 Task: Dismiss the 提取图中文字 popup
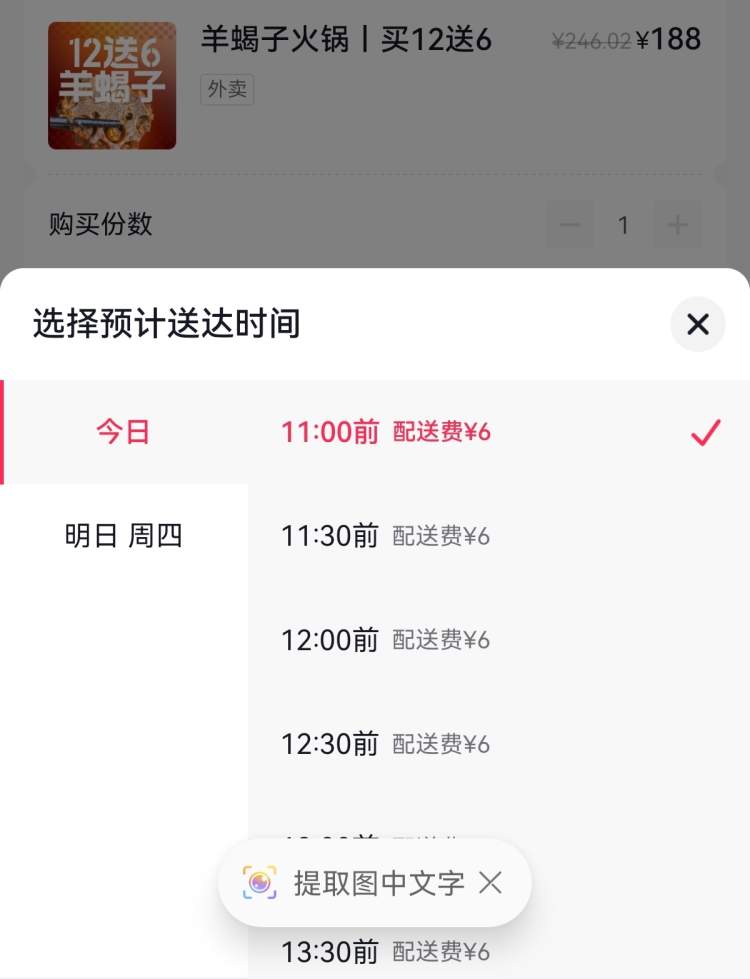pyautogui.click(x=490, y=882)
